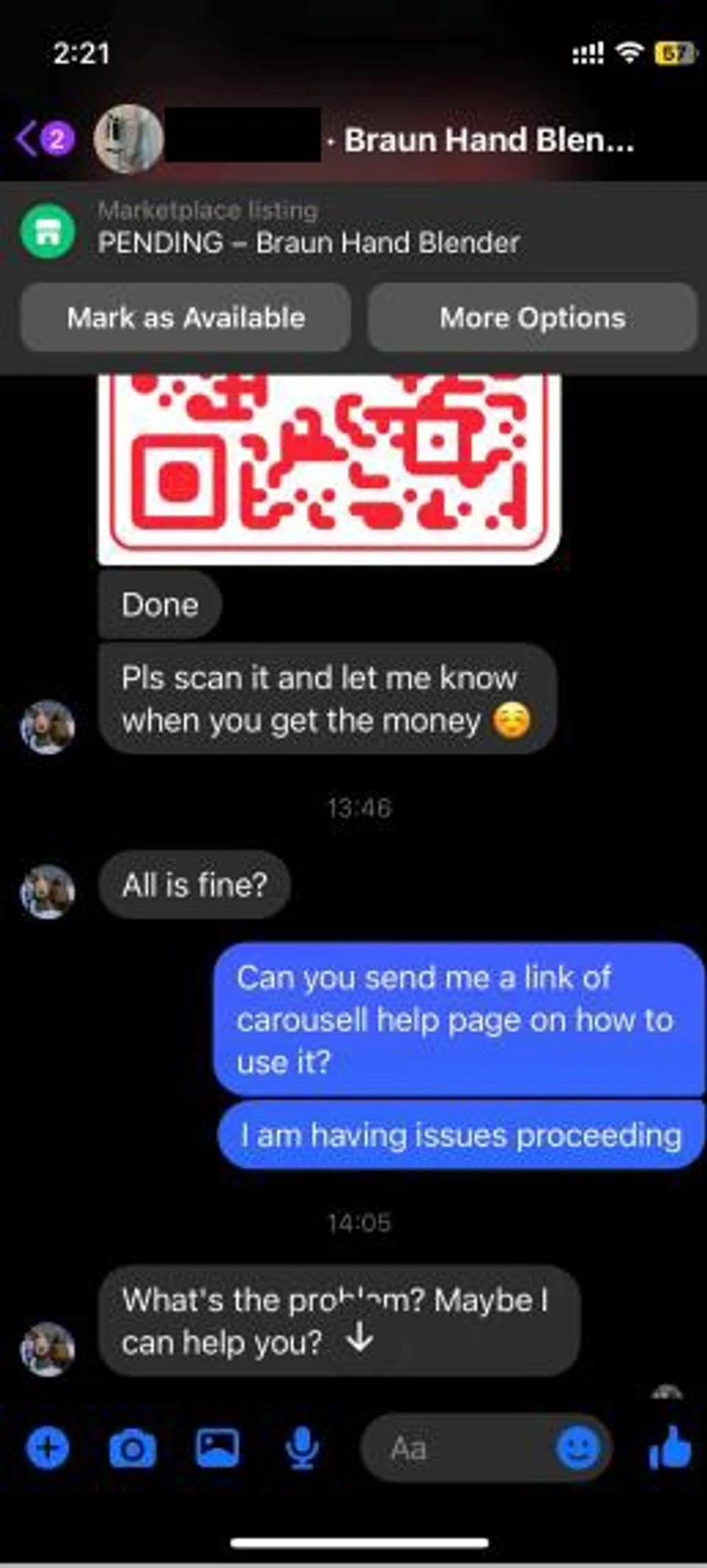View the QR code image message
This screenshot has width=707, height=1568.
pyautogui.click(x=329, y=464)
